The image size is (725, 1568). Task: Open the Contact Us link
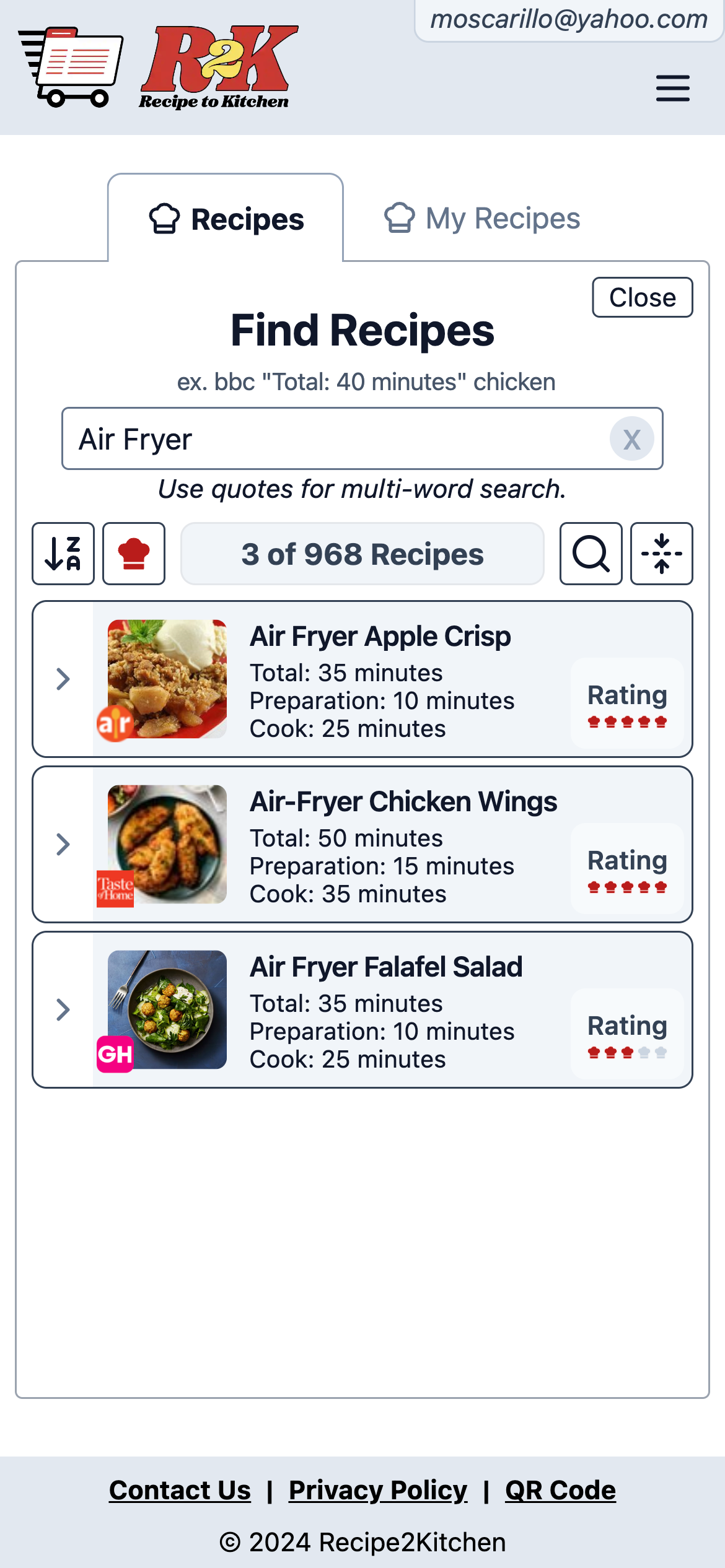tap(180, 1490)
